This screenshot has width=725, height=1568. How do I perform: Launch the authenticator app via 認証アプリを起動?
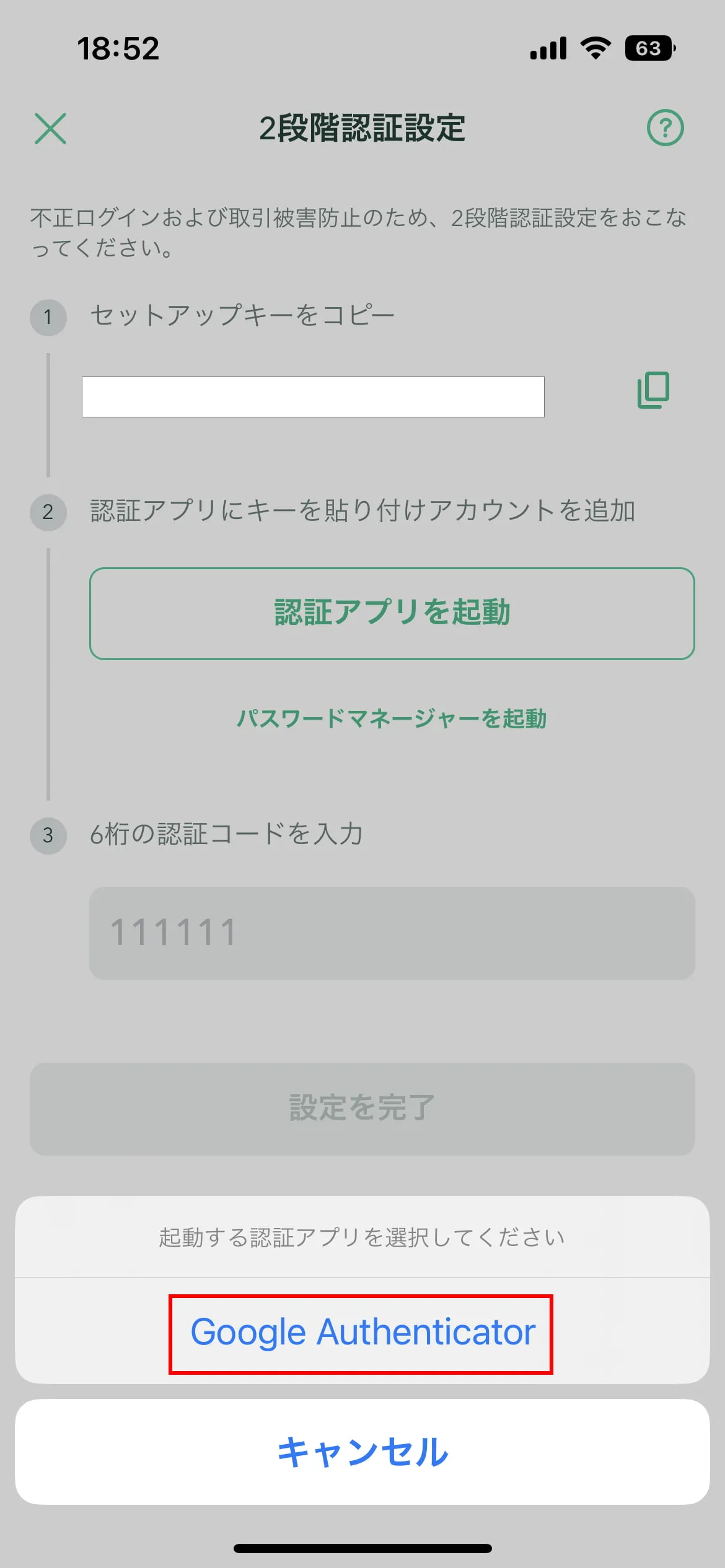[x=392, y=612]
